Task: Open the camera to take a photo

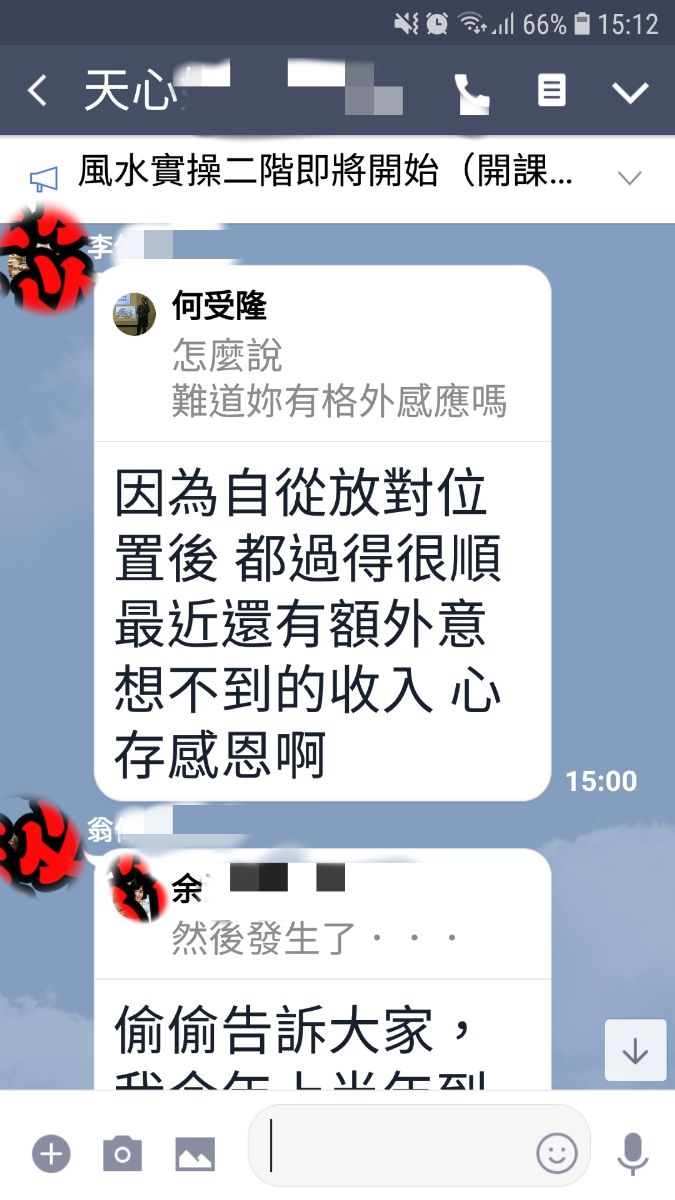Action: (122, 1154)
